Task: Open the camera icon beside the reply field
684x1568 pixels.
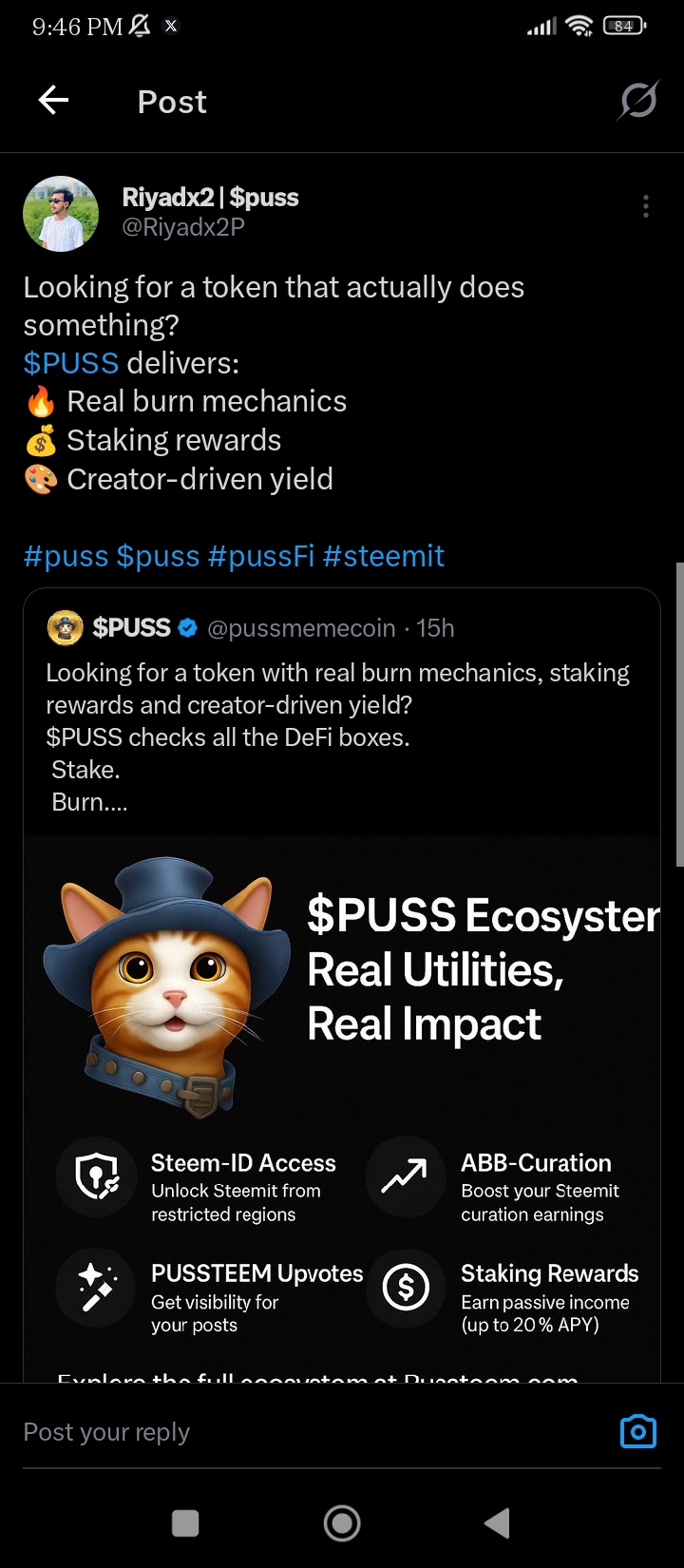Action: click(637, 1431)
